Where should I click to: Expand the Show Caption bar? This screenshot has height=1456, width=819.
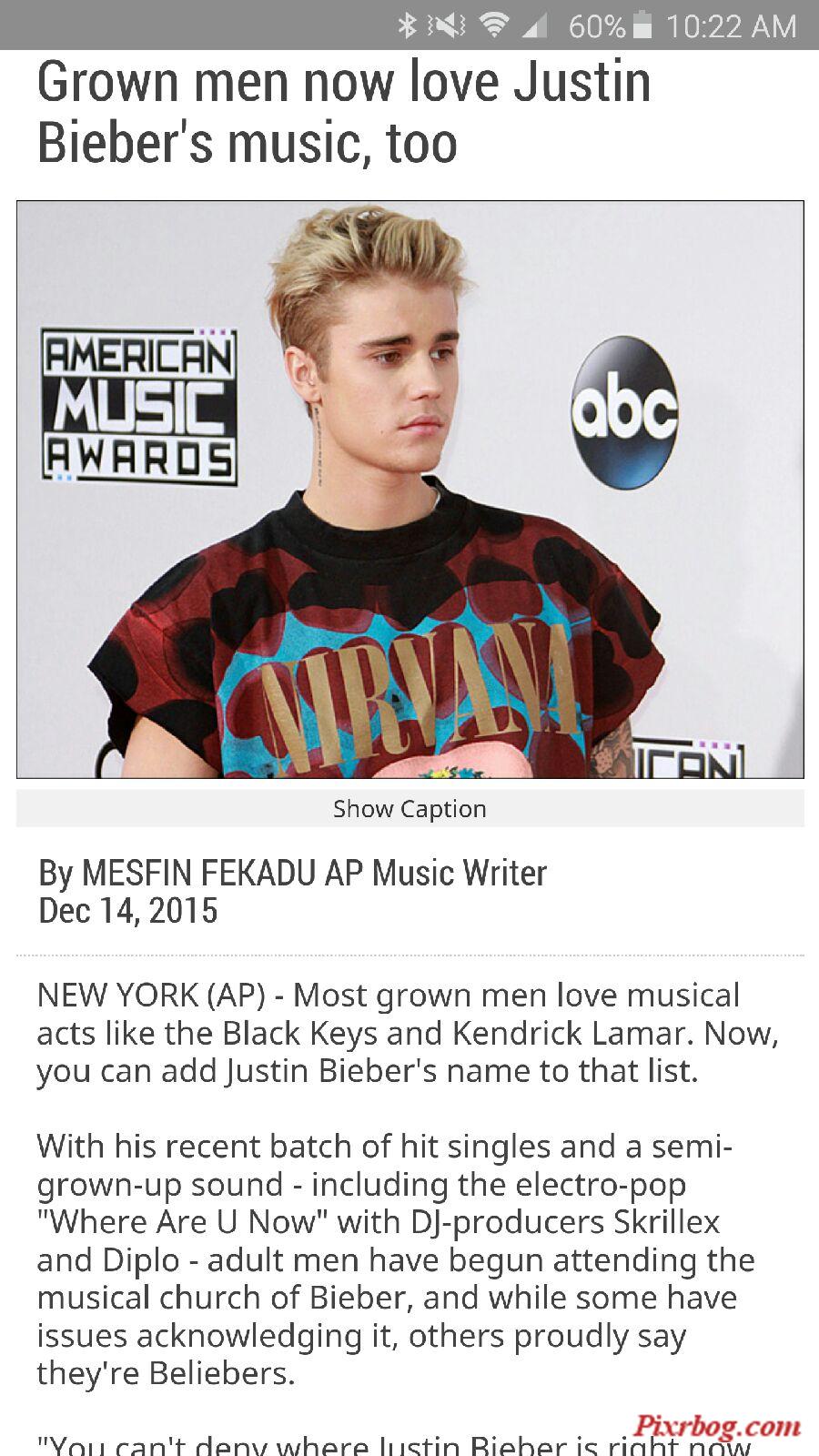(x=409, y=808)
